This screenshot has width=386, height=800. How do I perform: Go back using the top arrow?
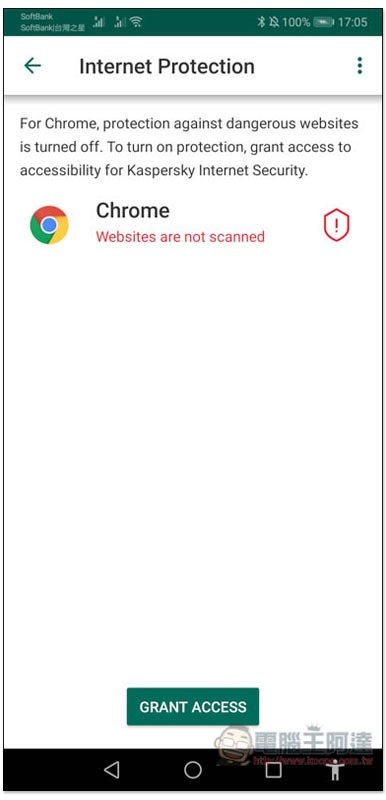tap(33, 66)
